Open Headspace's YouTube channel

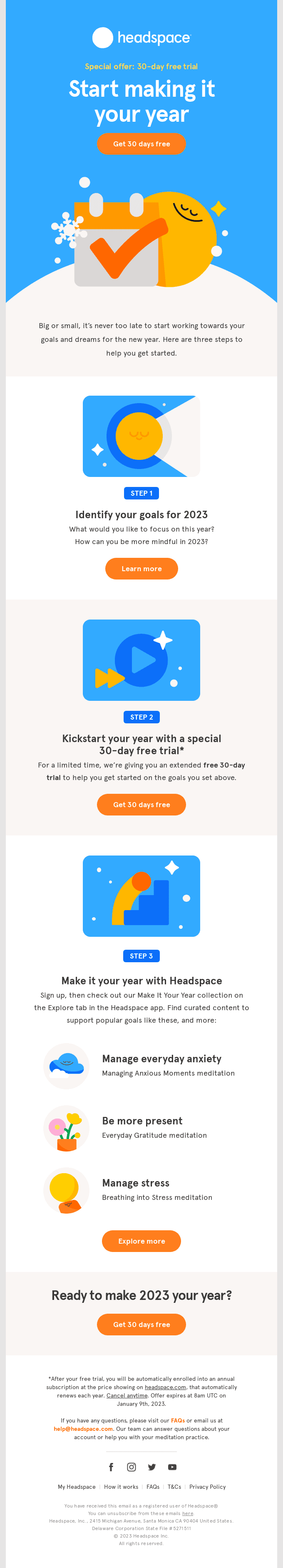pos(172,1467)
